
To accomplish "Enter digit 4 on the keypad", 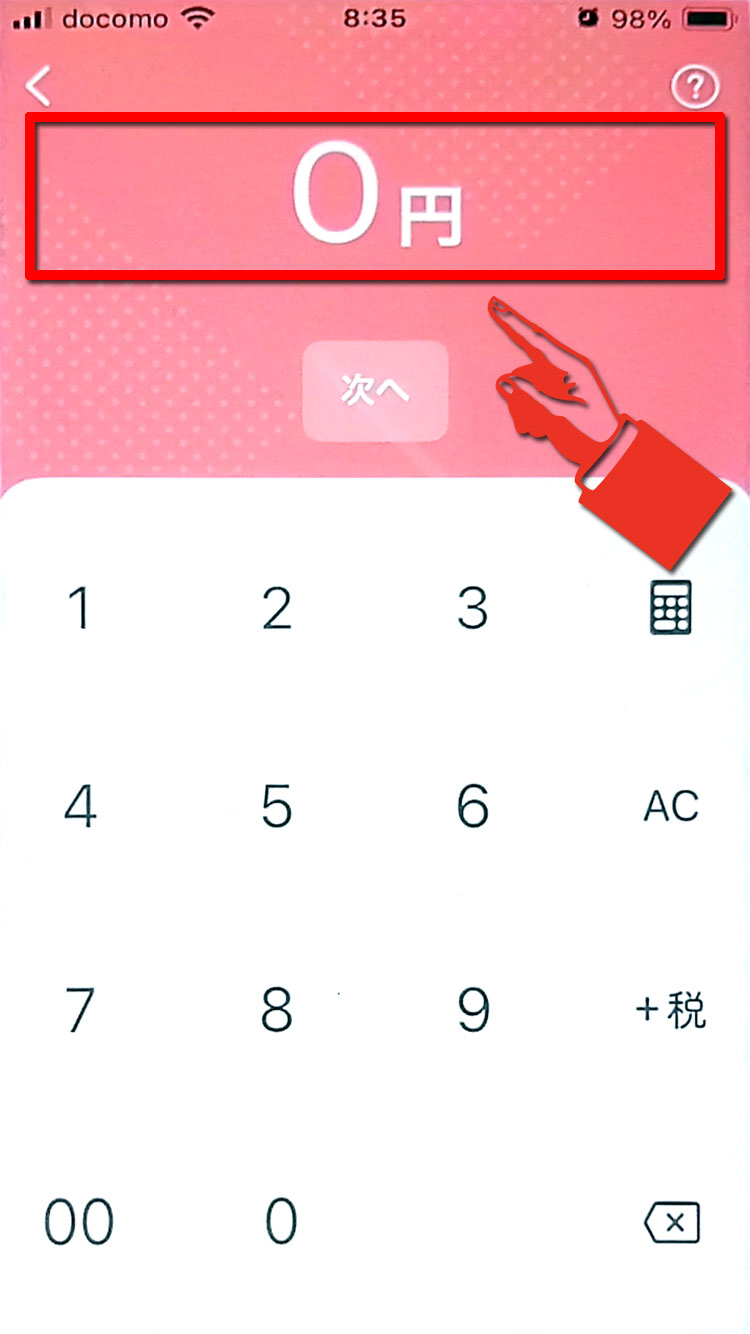I will (x=80, y=806).
